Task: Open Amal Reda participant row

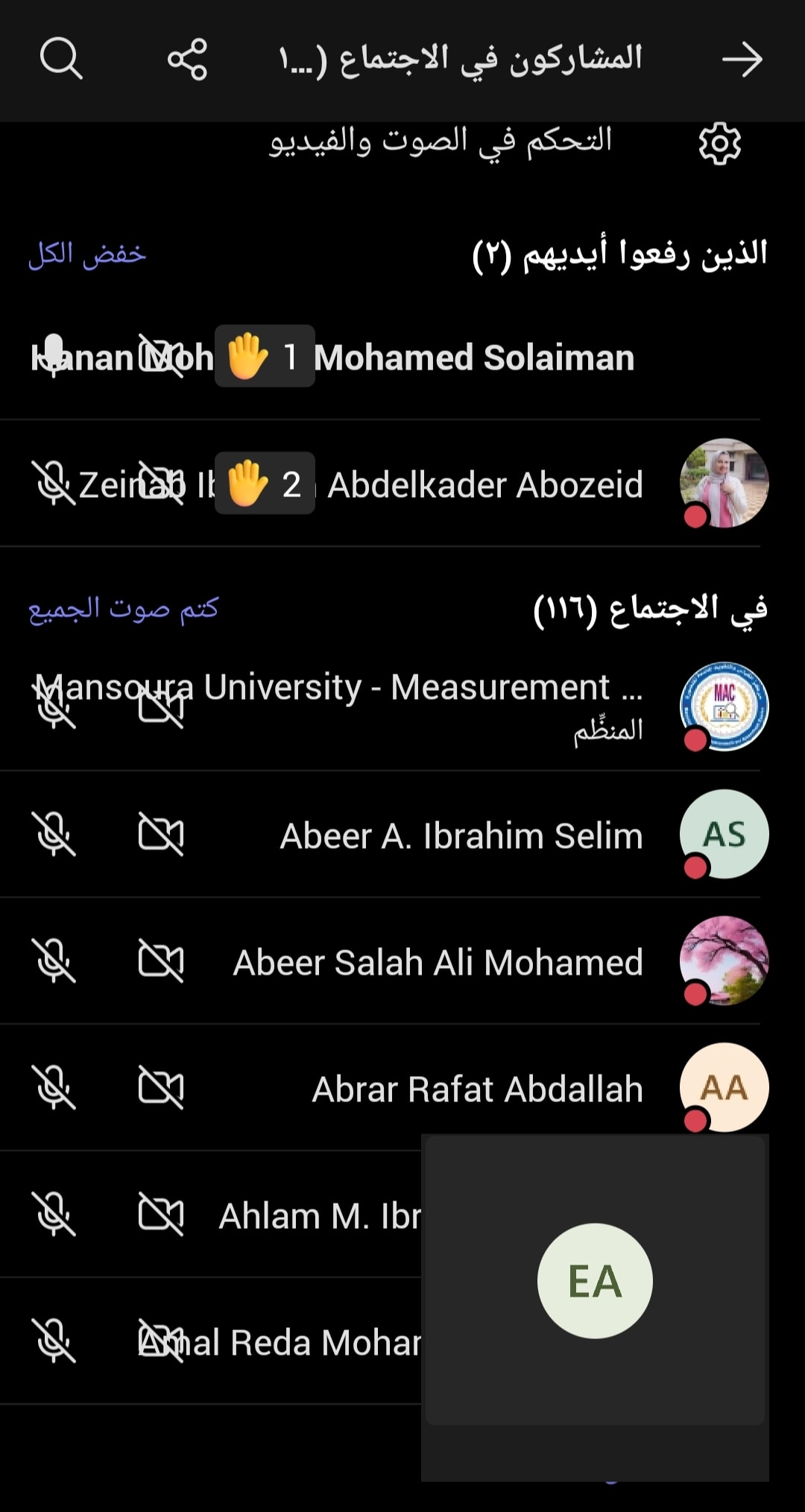Action: click(x=211, y=1341)
